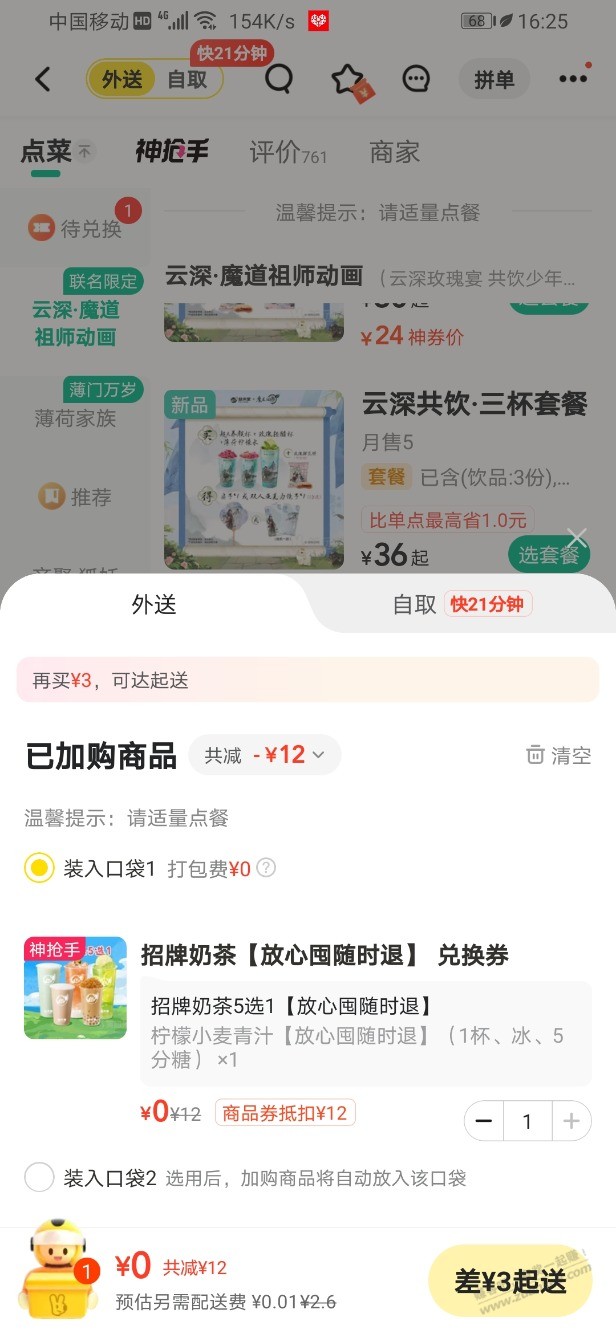The width and height of the screenshot is (616, 1334).
Task: Open the message bubble icon
Action: coord(416,80)
